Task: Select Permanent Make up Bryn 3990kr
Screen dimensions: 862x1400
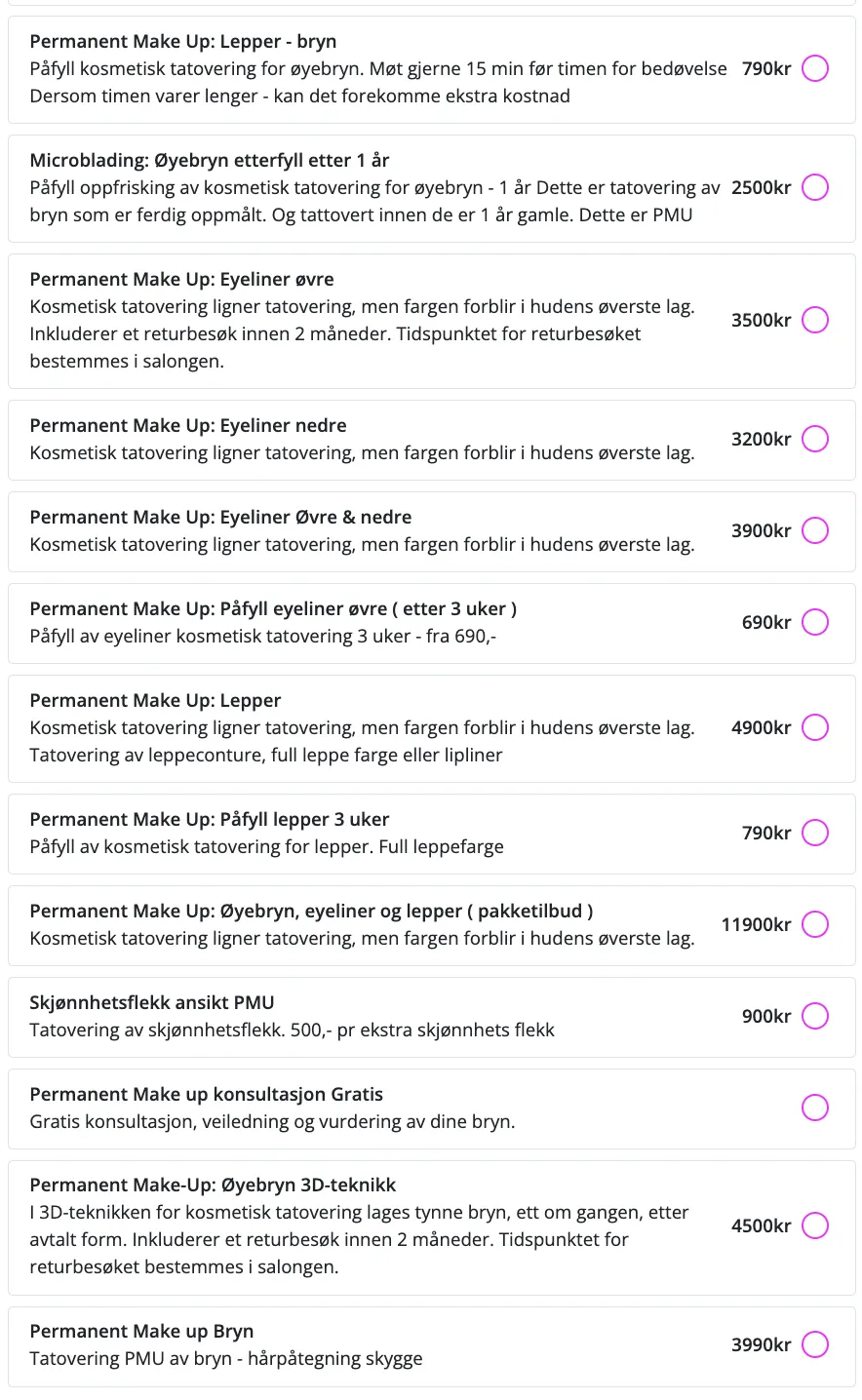Action: click(x=815, y=1345)
